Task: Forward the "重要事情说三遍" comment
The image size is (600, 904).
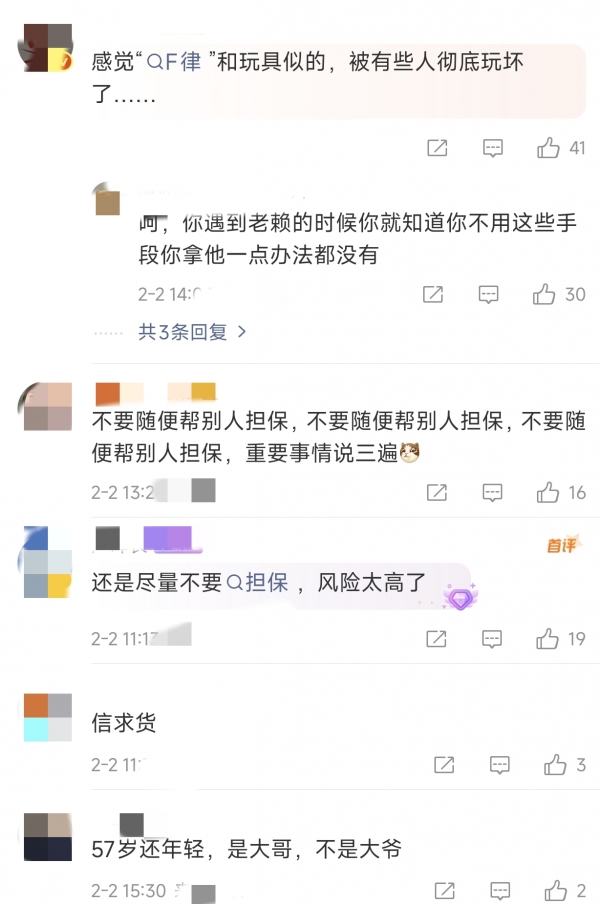Action: (x=437, y=492)
